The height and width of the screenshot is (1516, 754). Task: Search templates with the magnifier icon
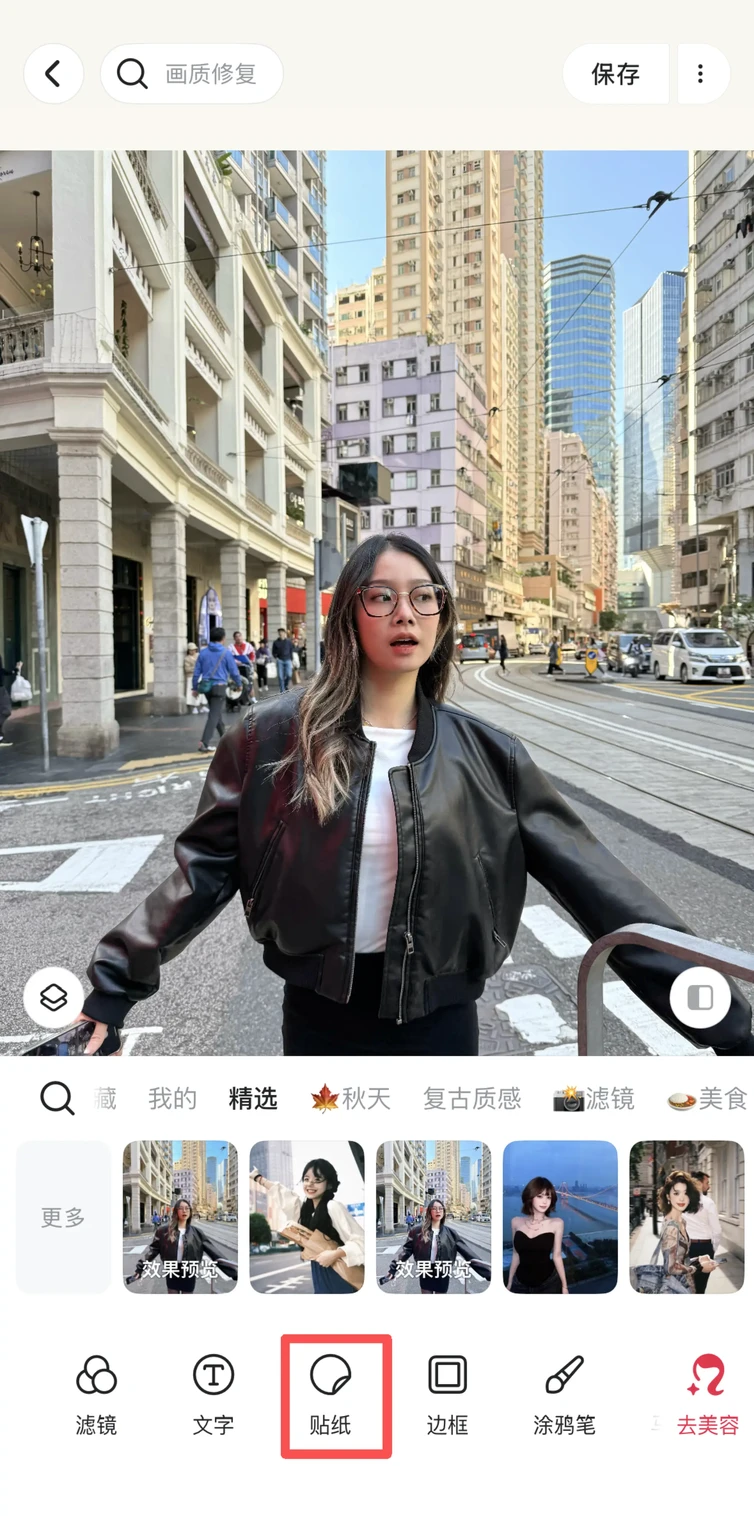[57, 1099]
